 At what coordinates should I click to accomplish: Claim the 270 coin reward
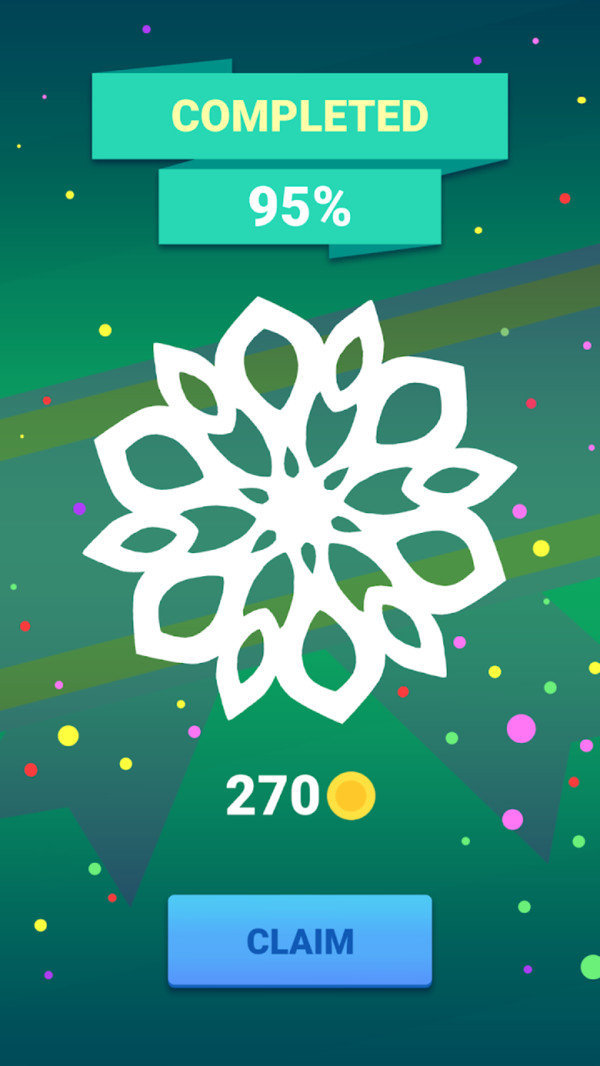click(300, 941)
